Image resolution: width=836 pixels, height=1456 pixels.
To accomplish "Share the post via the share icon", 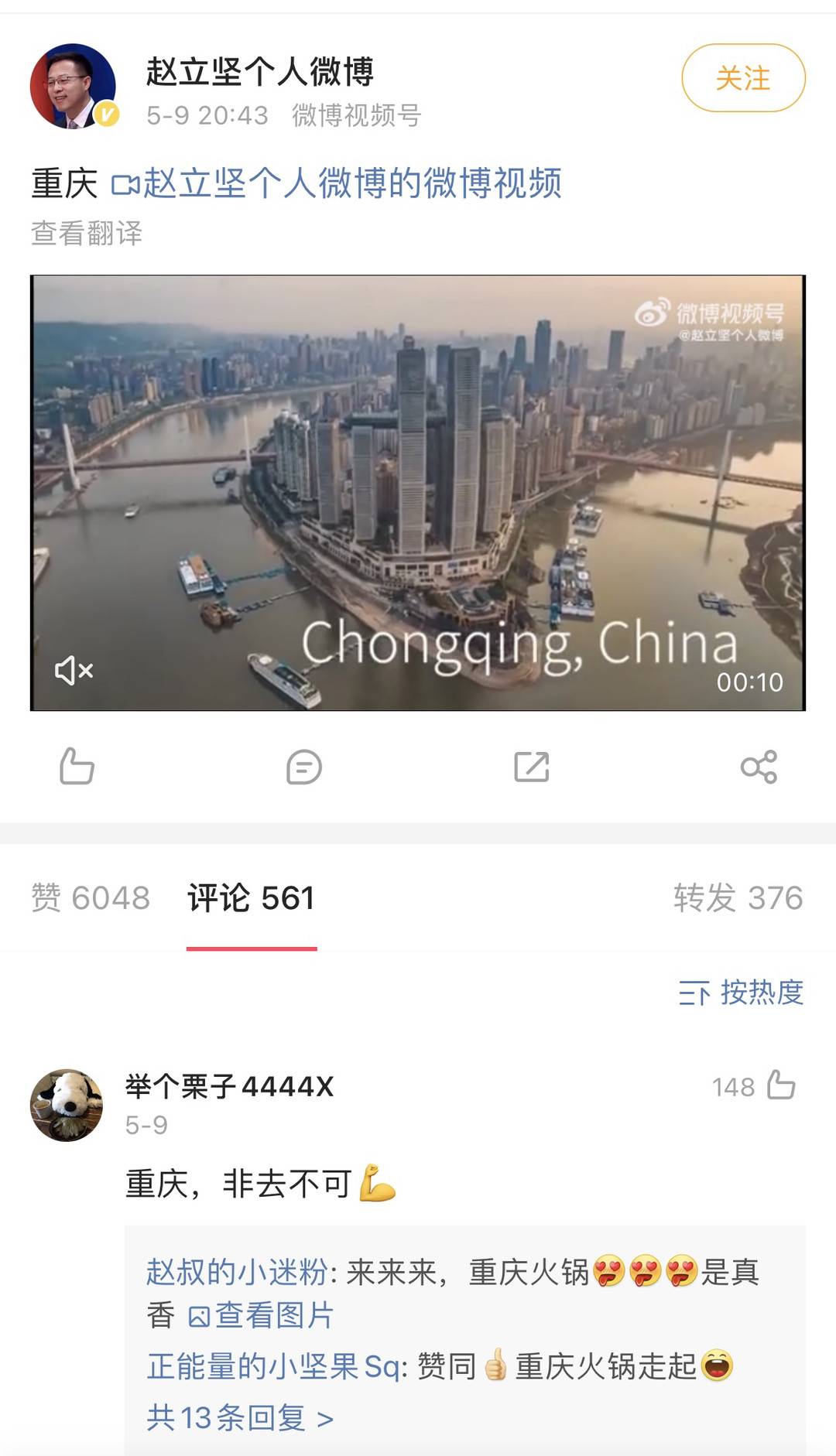I will click(759, 767).
